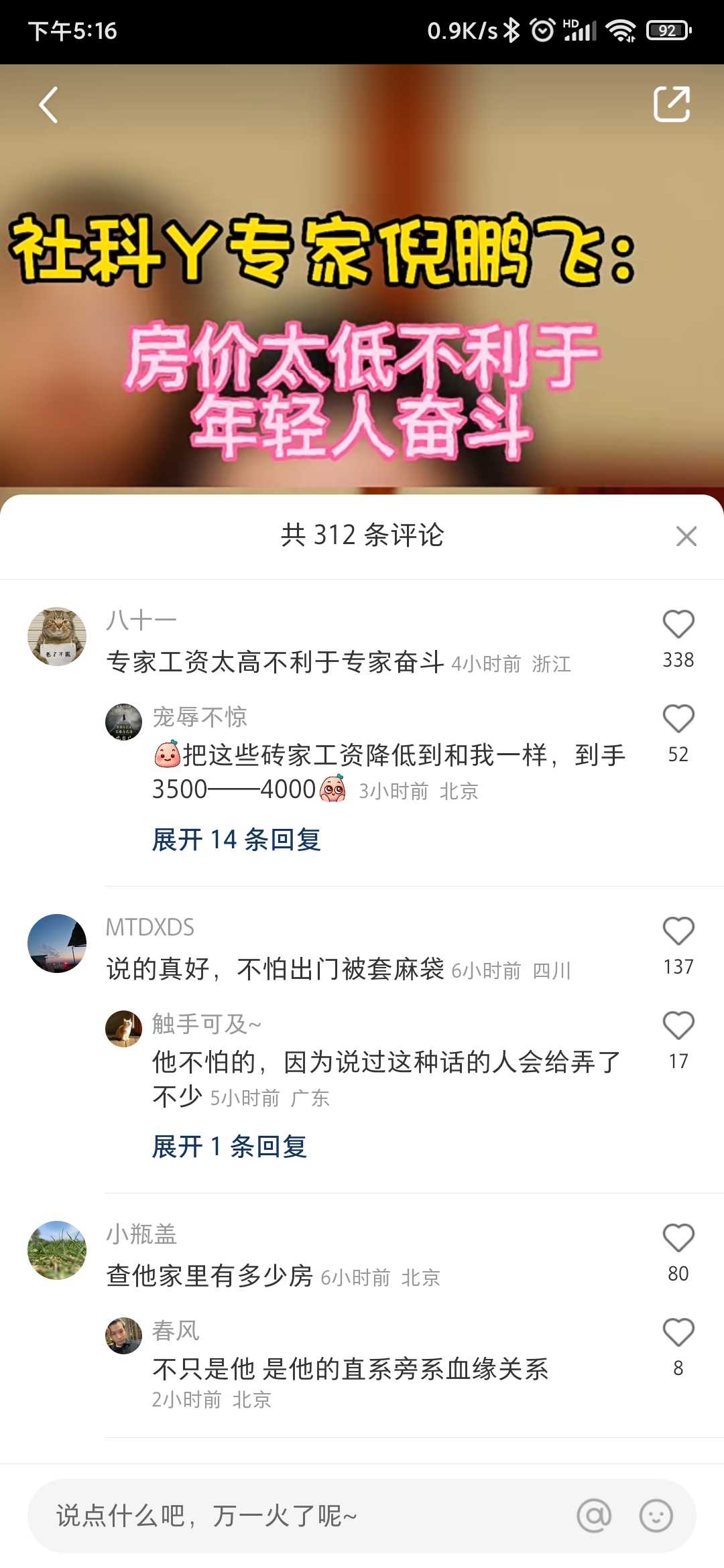Like 八十一's comment

pos(678,625)
